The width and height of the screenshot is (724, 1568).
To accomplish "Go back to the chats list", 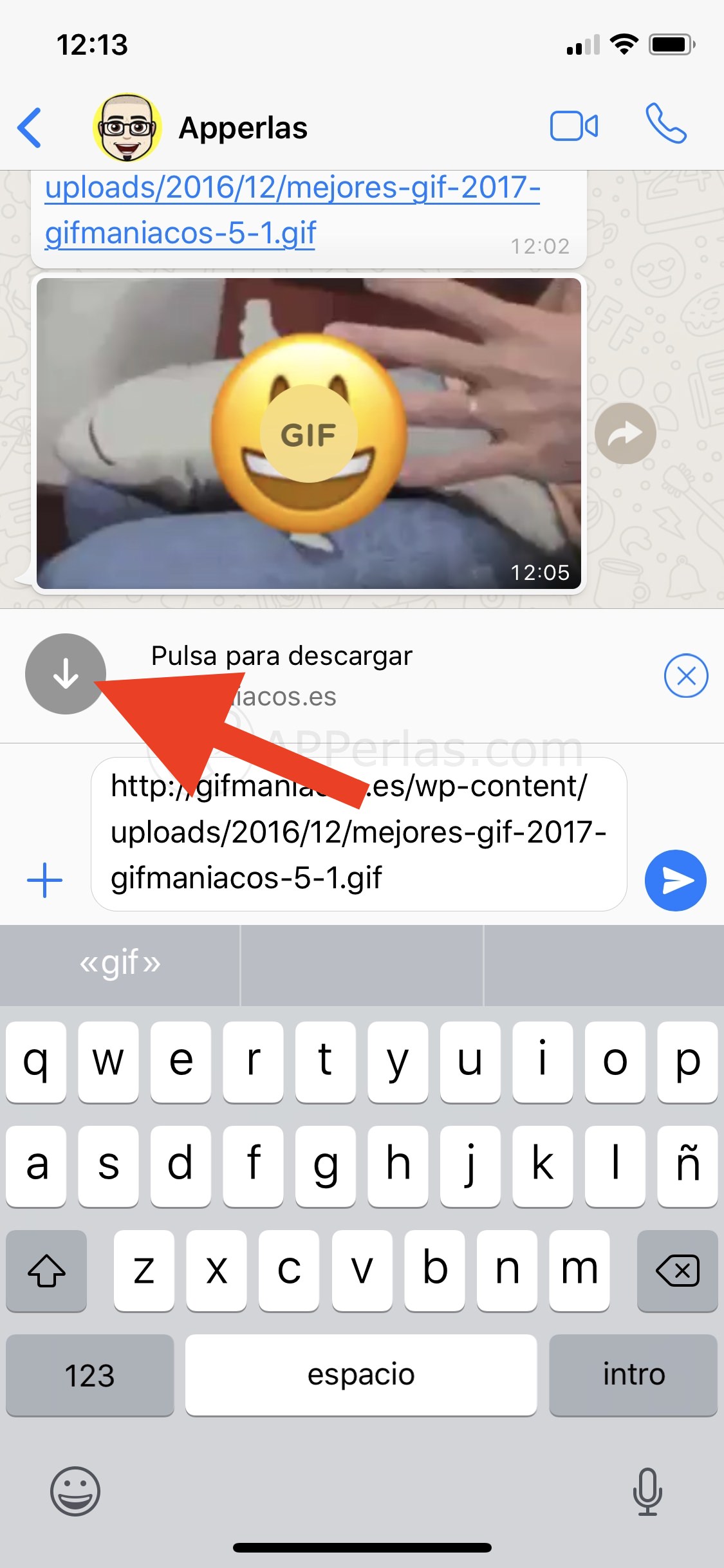I will (30, 127).
